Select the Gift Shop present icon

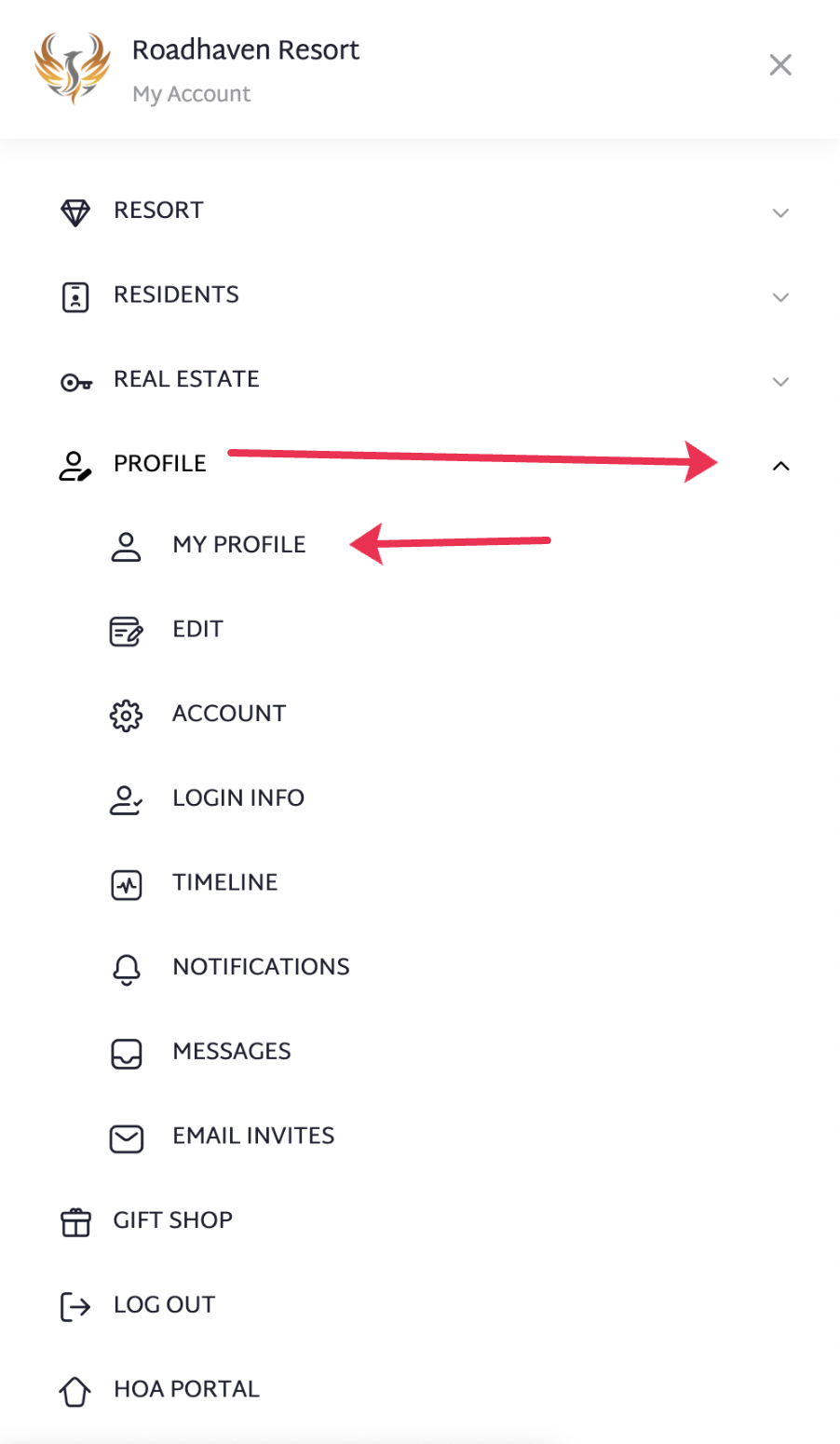pyautogui.click(x=76, y=1220)
